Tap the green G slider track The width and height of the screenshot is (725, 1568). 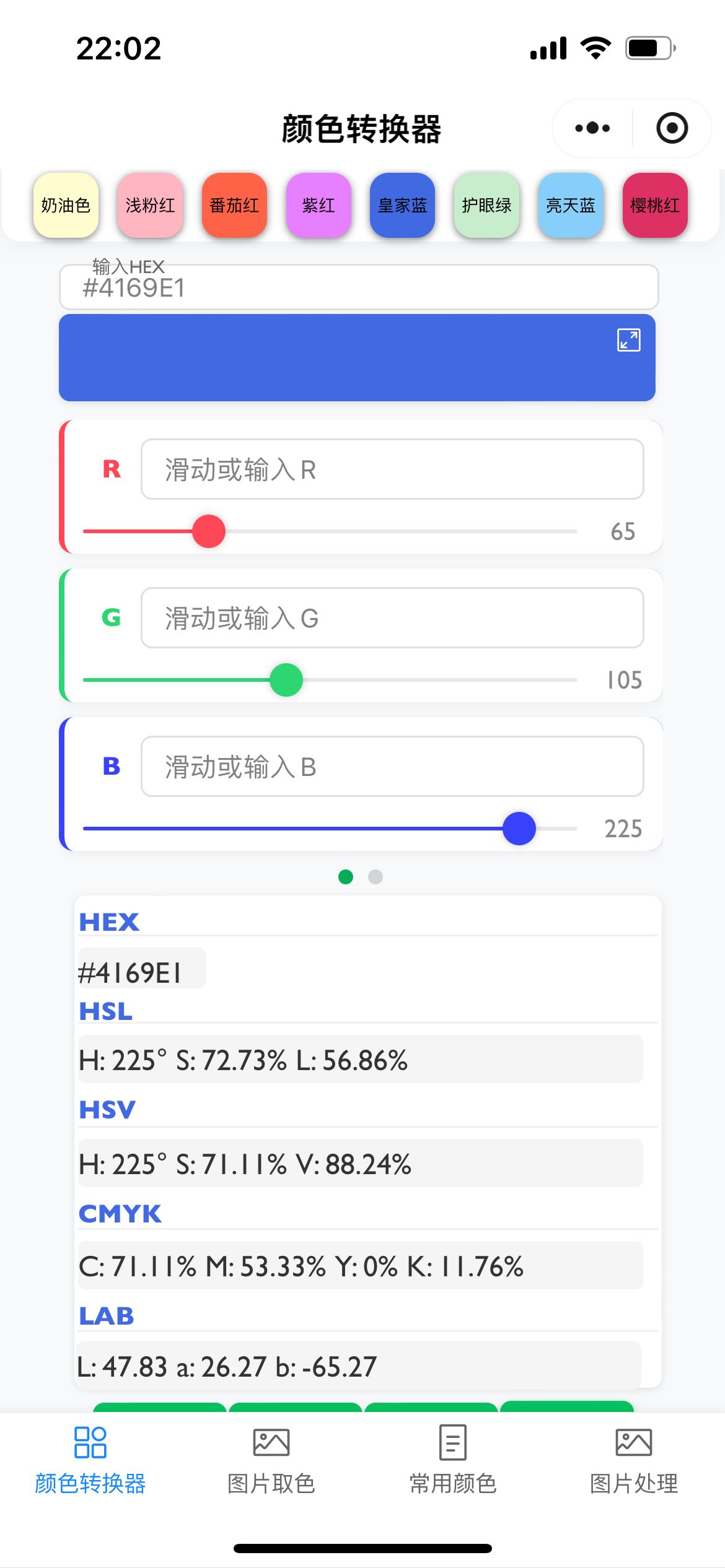(x=434, y=680)
